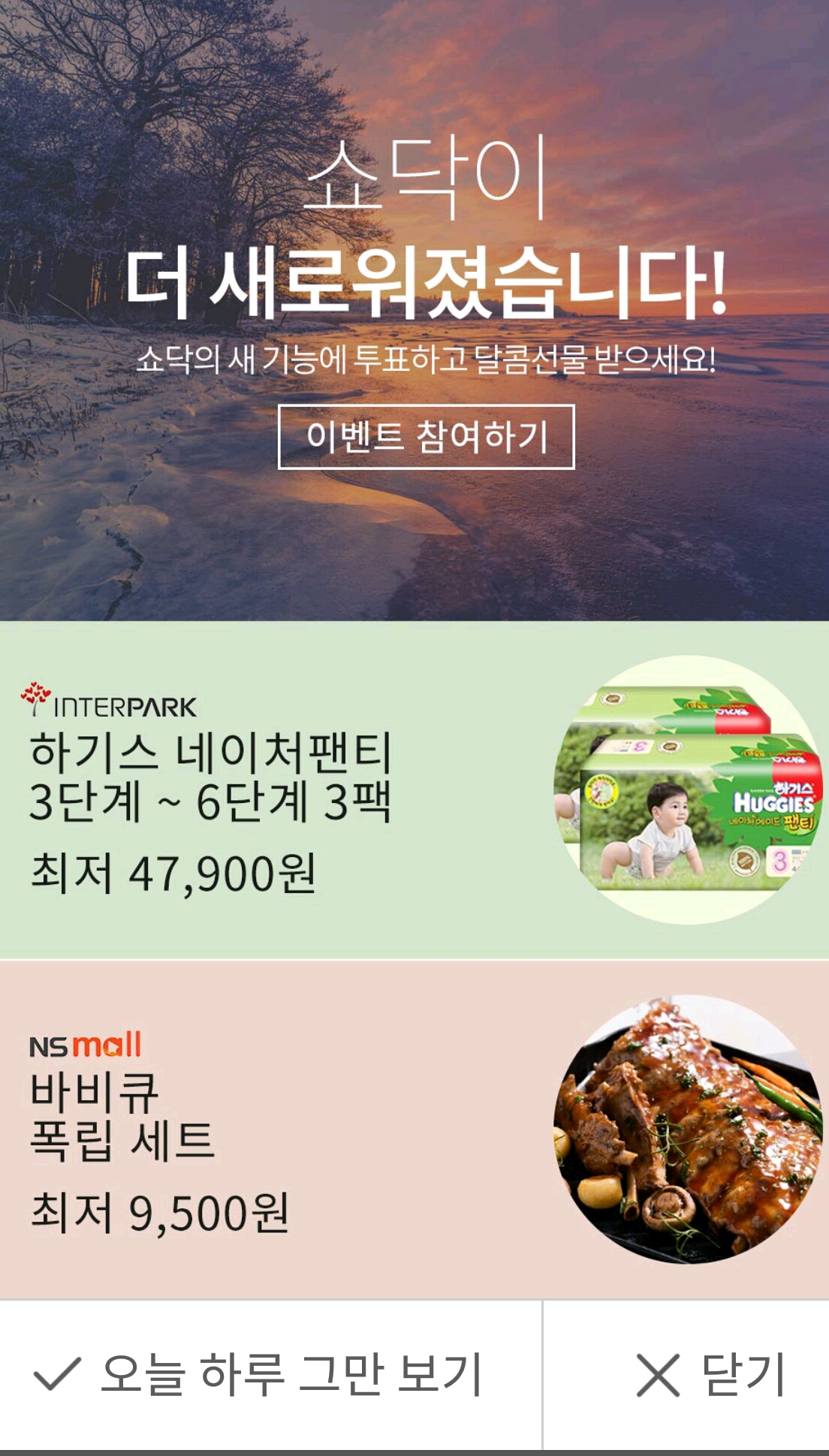The width and height of the screenshot is (829, 1456).
Task: Open the NSmall barbecue pork rib set deal
Action: coord(413,1130)
